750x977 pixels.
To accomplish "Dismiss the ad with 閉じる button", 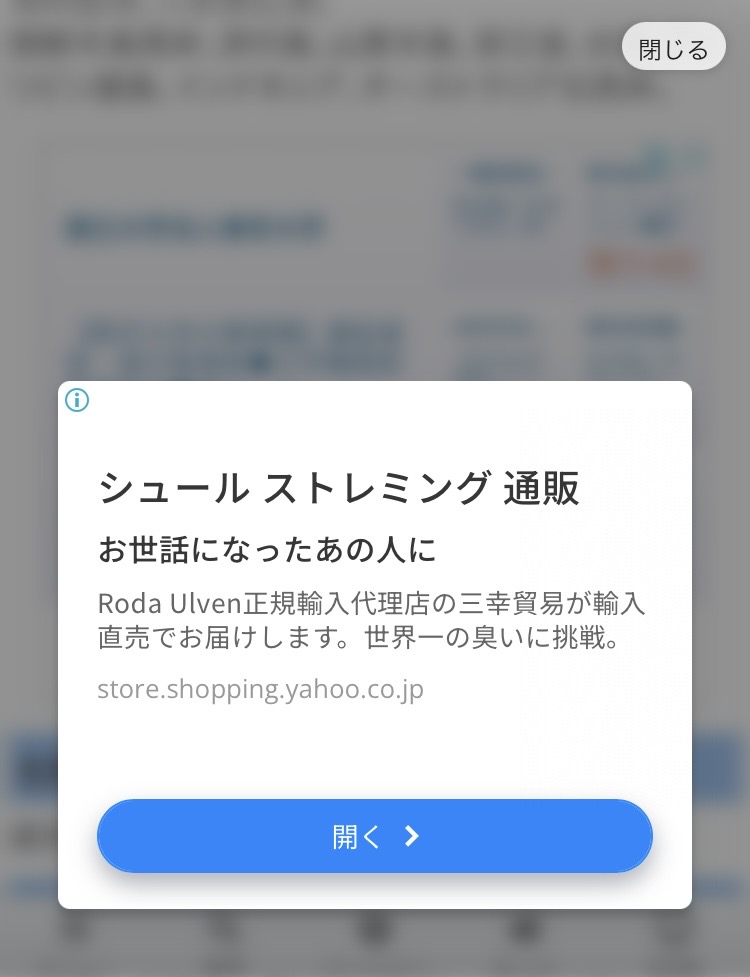I will point(673,47).
